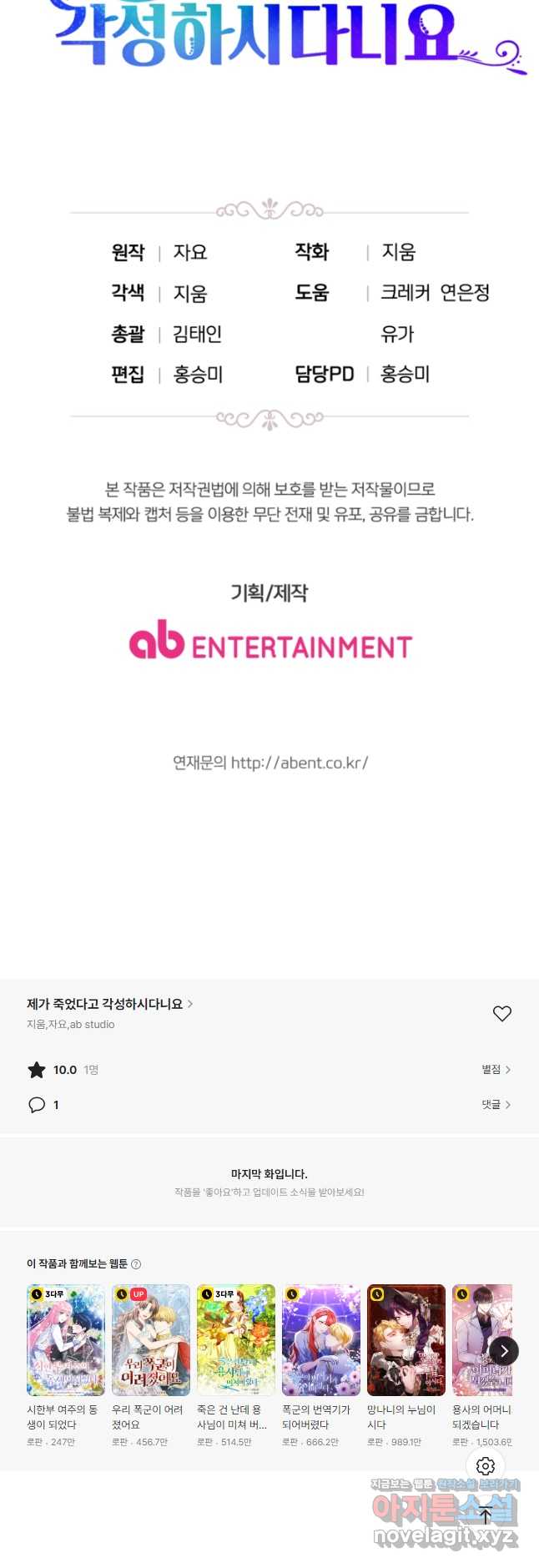Open 폭군의 번역기가 되어버렸다 webtoon
Screen dimensions: 539x1568
click(x=321, y=1340)
